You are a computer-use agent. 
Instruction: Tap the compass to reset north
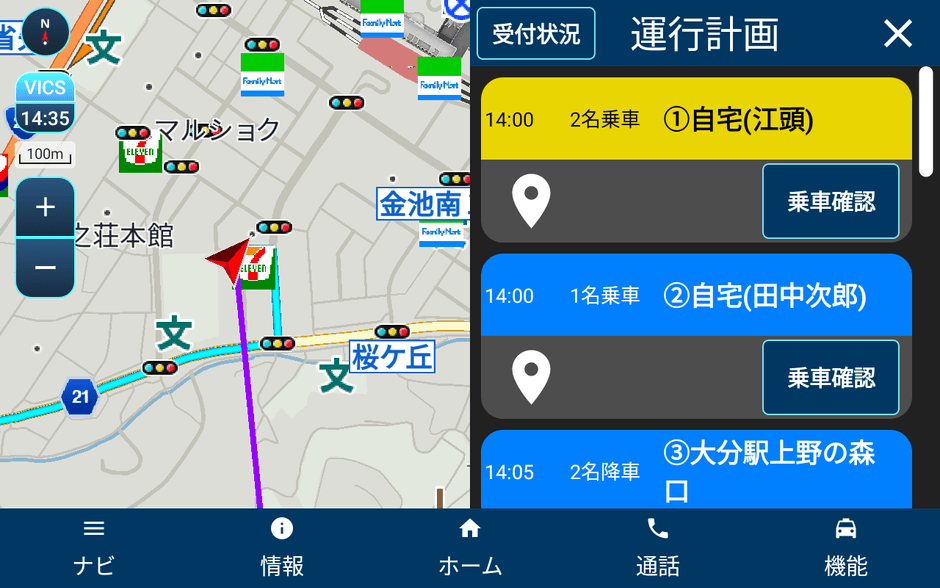tap(45, 31)
